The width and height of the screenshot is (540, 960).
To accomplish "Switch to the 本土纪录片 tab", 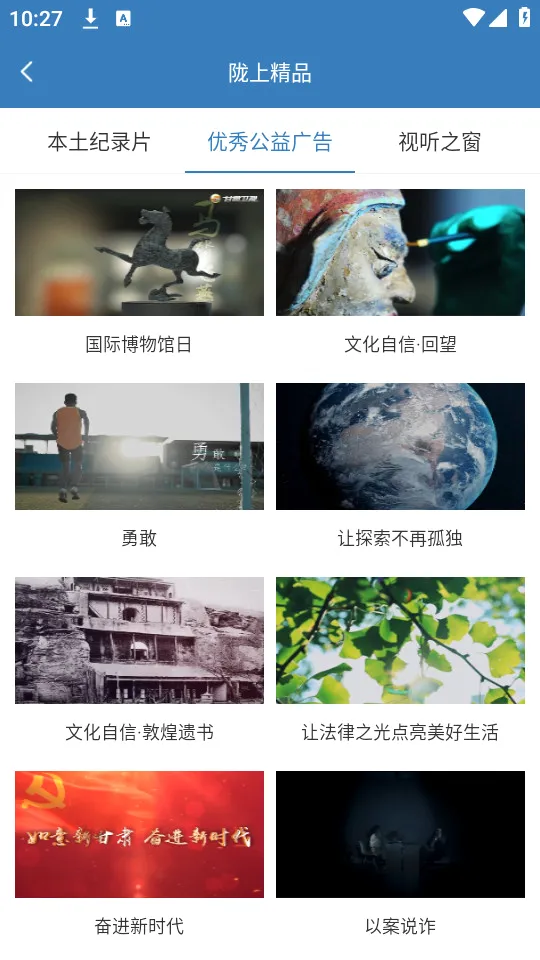I will click(99, 141).
